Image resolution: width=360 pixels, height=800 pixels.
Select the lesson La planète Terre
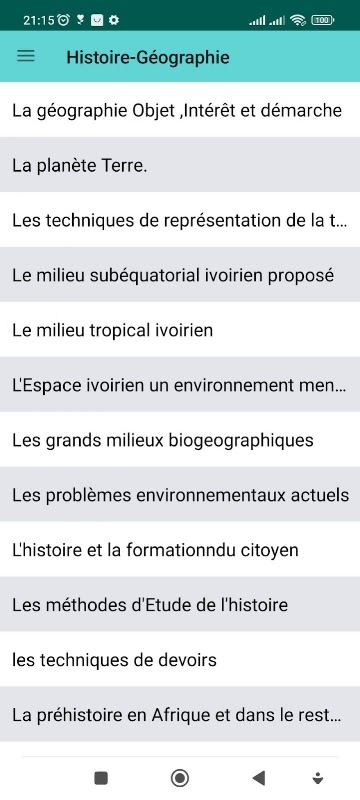(180, 165)
